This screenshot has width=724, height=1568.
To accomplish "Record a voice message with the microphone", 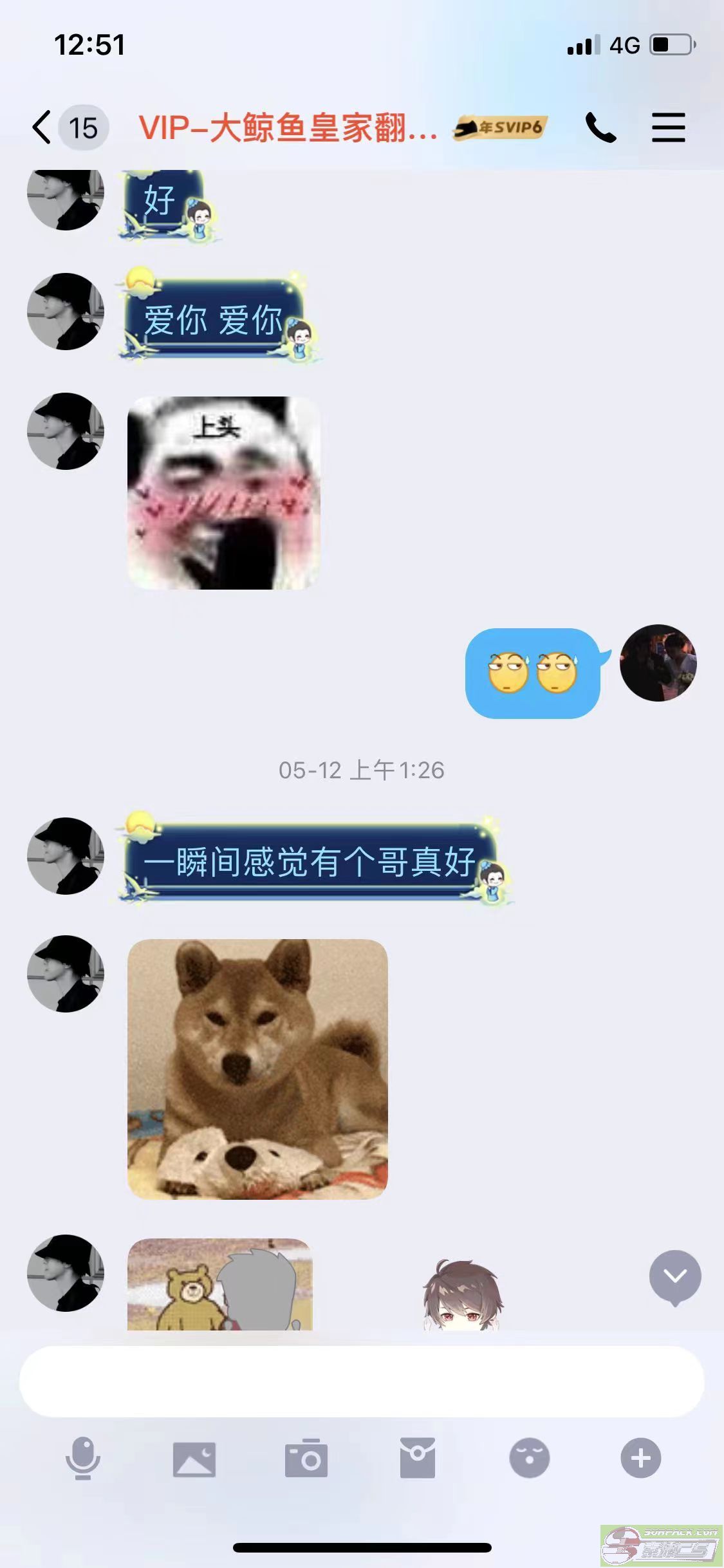I will click(83, 1459).
